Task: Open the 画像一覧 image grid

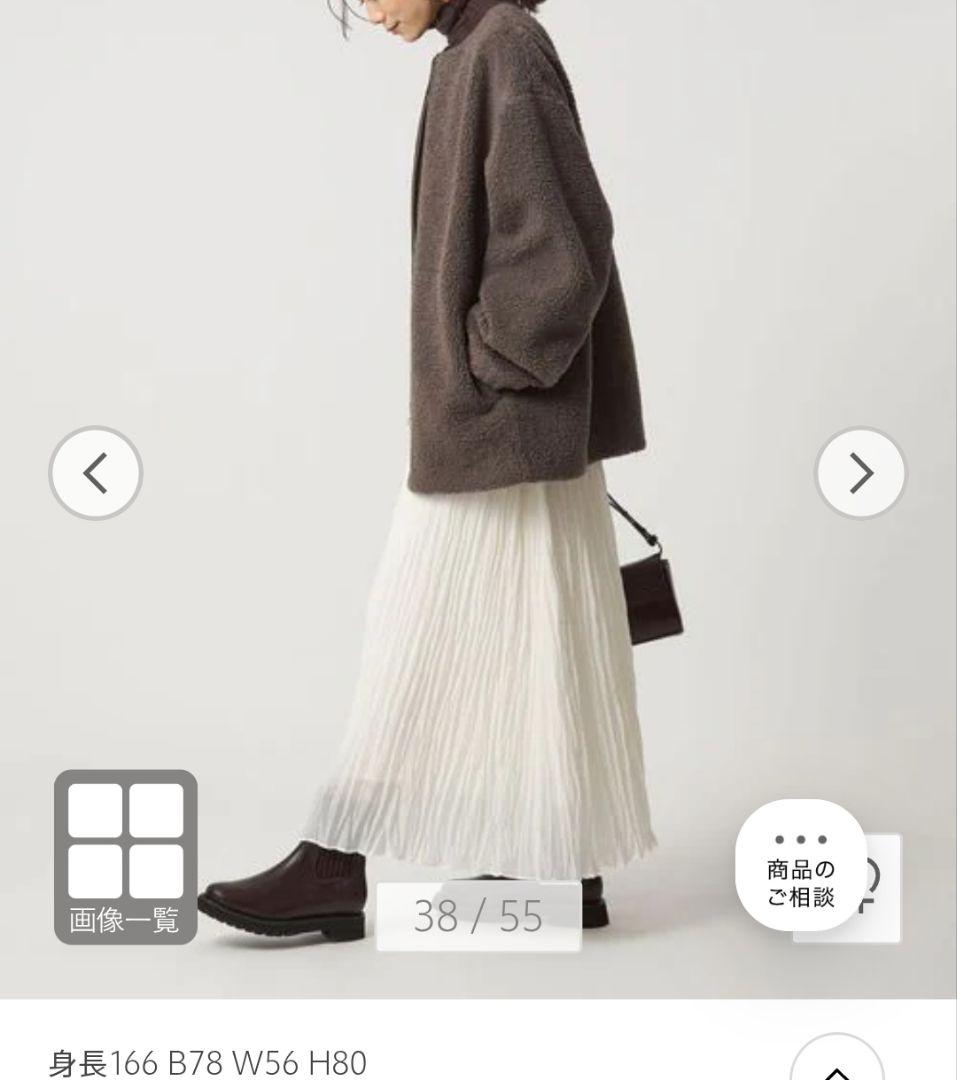Action: 125,857
